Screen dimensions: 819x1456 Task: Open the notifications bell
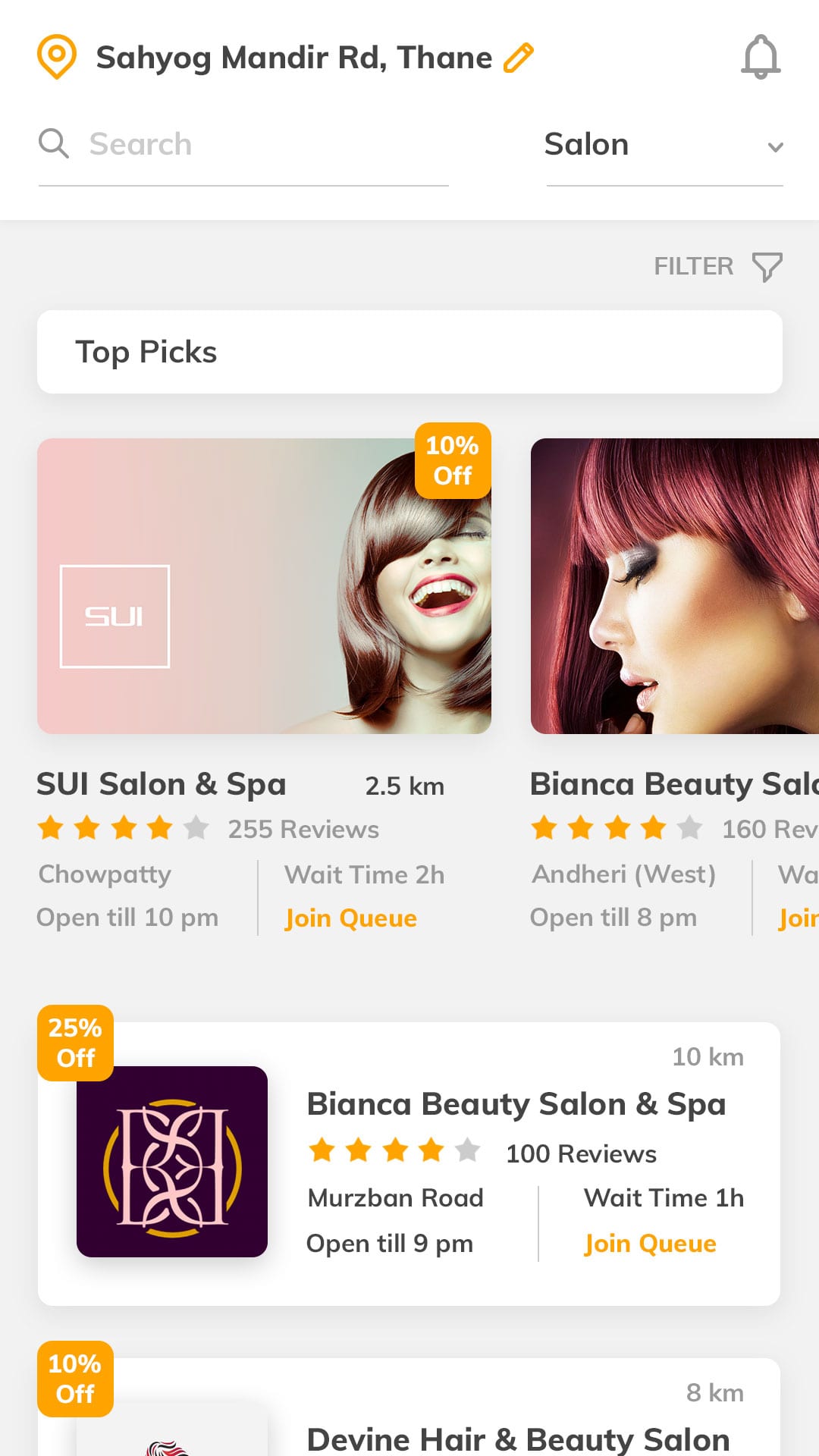coord(761,58)
